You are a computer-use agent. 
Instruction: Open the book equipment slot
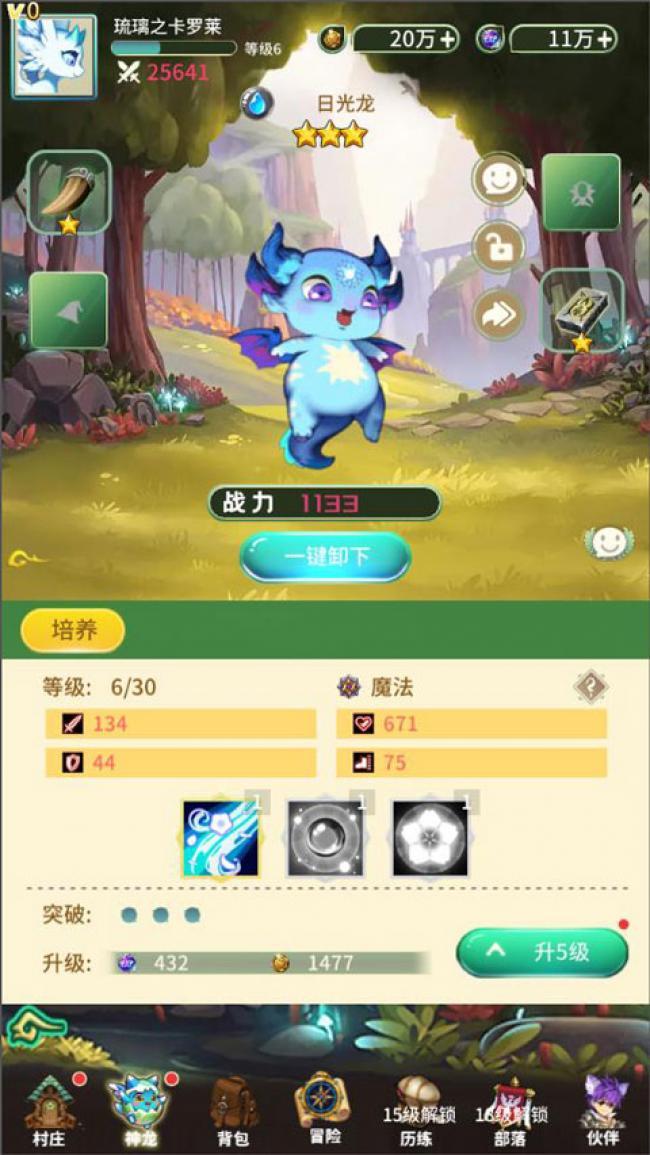click(x=581, y=311)
